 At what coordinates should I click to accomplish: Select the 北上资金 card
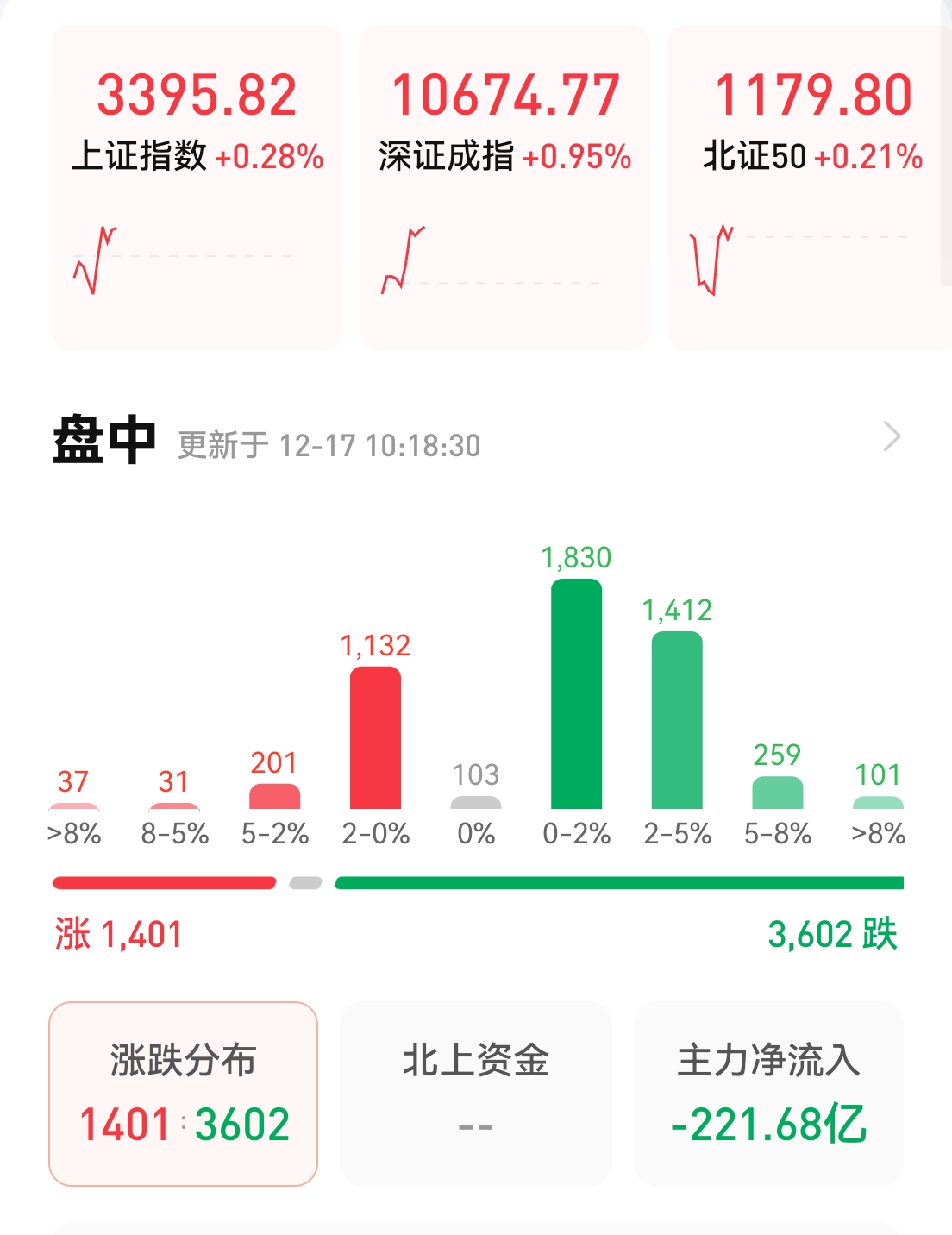pos(476,1093)
